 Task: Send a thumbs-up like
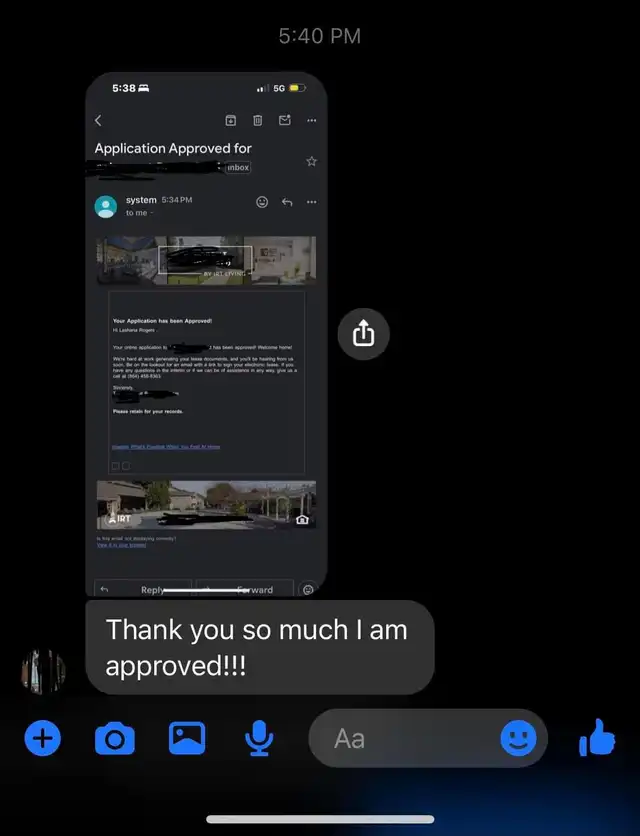[597, 739]
